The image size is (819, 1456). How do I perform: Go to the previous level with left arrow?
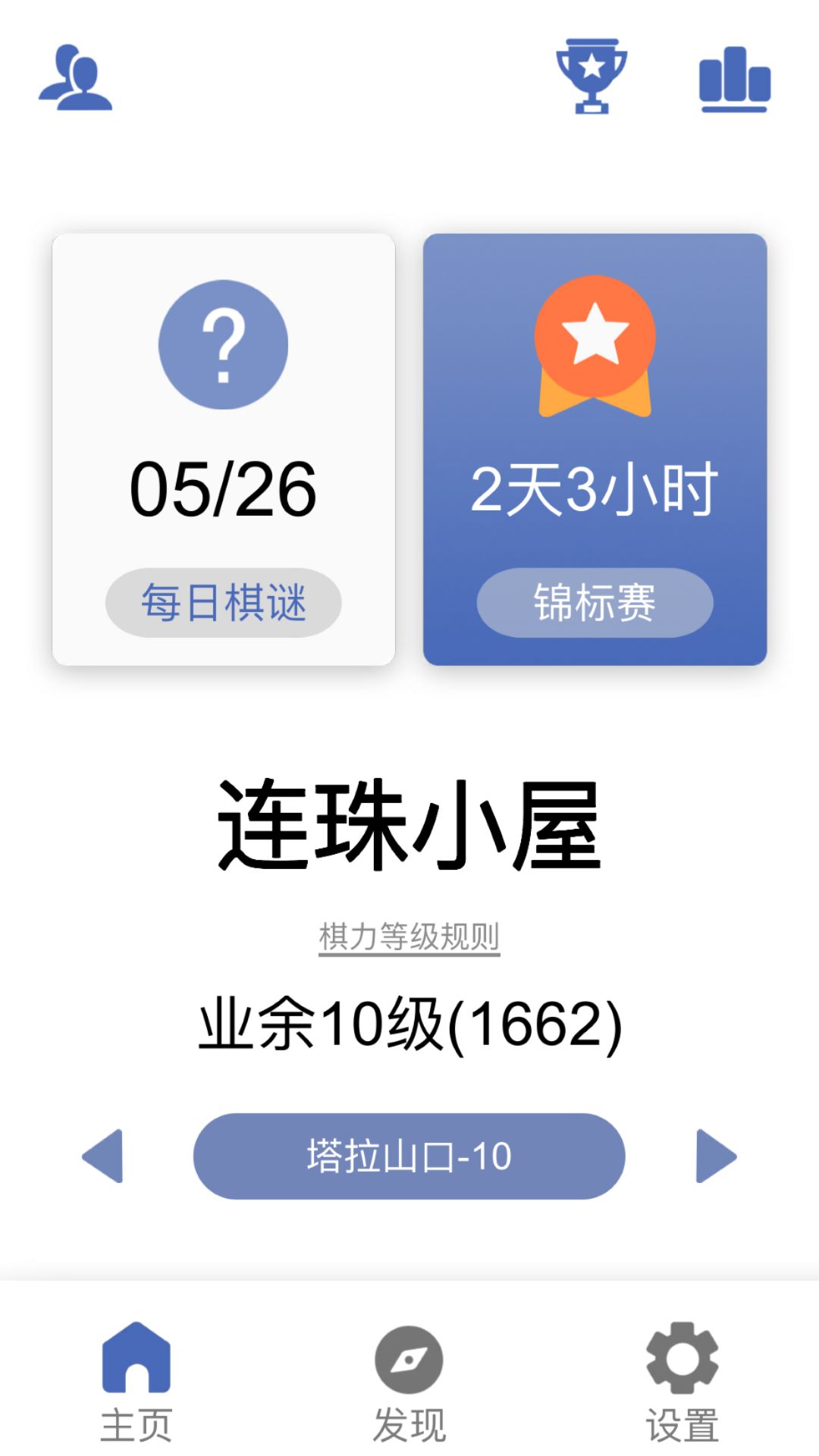103,1156
